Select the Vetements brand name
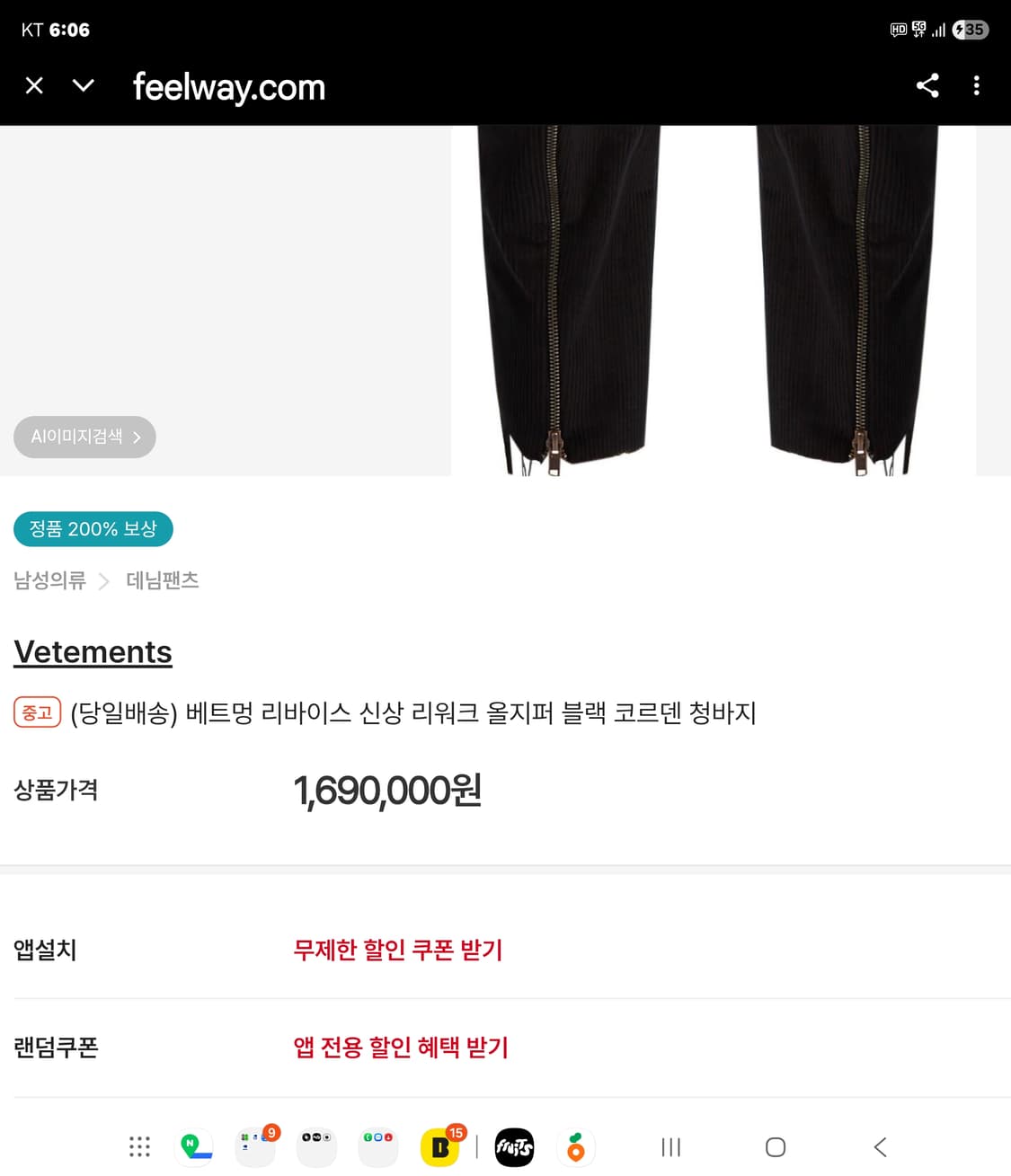 [x=93, y=652]
